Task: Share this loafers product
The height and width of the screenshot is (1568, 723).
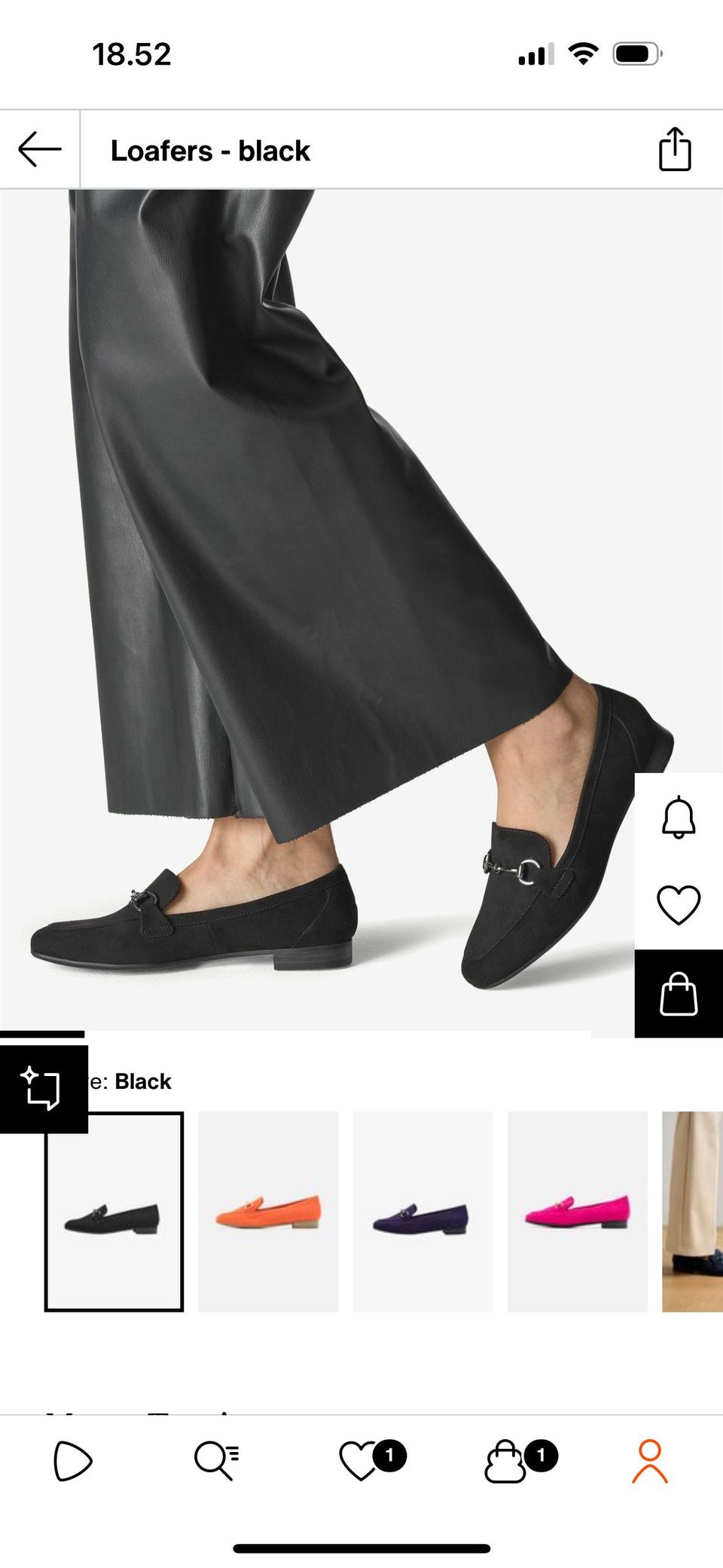Action: tap(675, 149)
